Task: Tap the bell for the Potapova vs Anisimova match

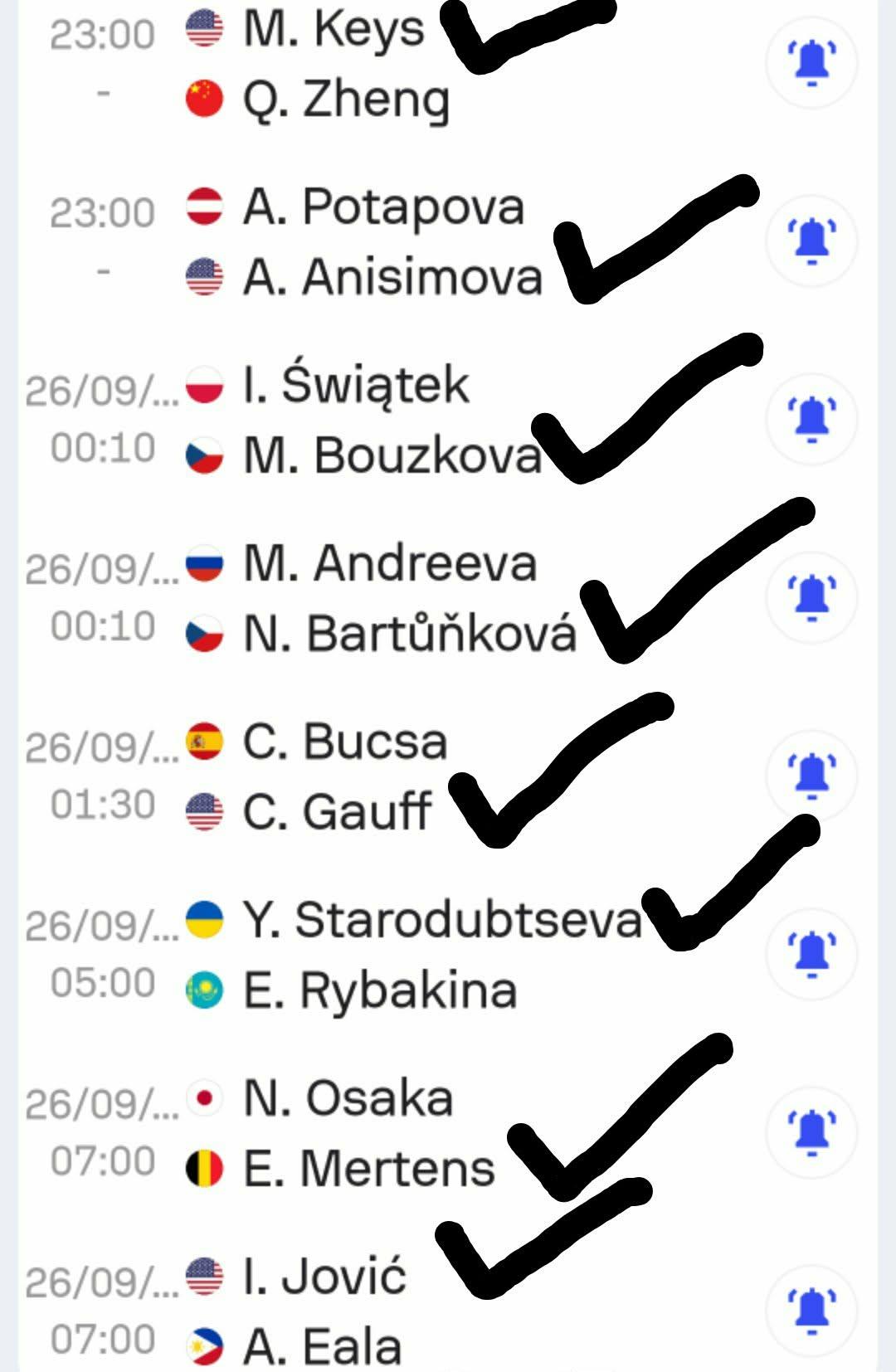Action: [811, 241]
